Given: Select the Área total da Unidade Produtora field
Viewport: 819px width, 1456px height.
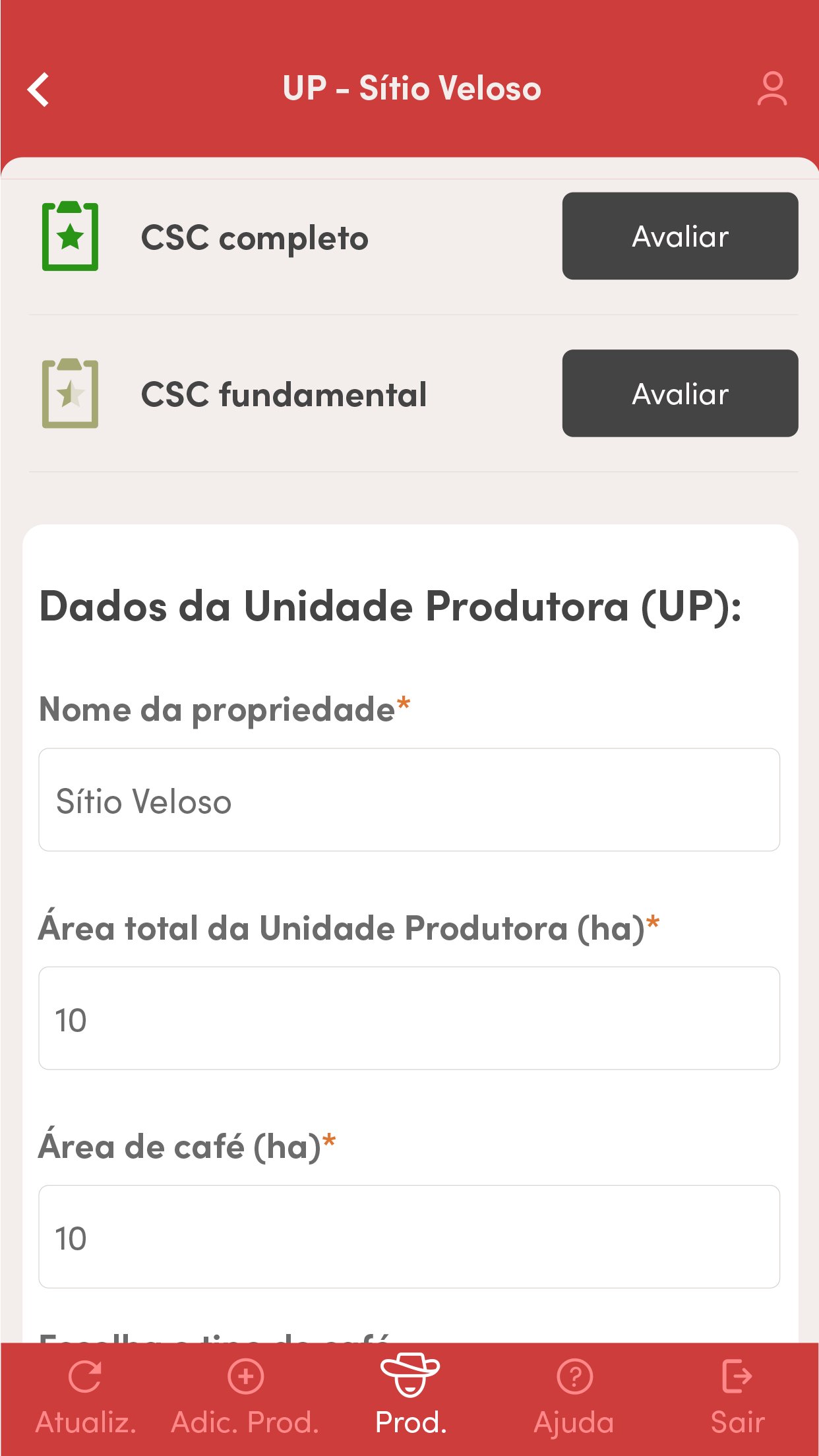Looking at the screenshot, I should (x=409, y=1018).
